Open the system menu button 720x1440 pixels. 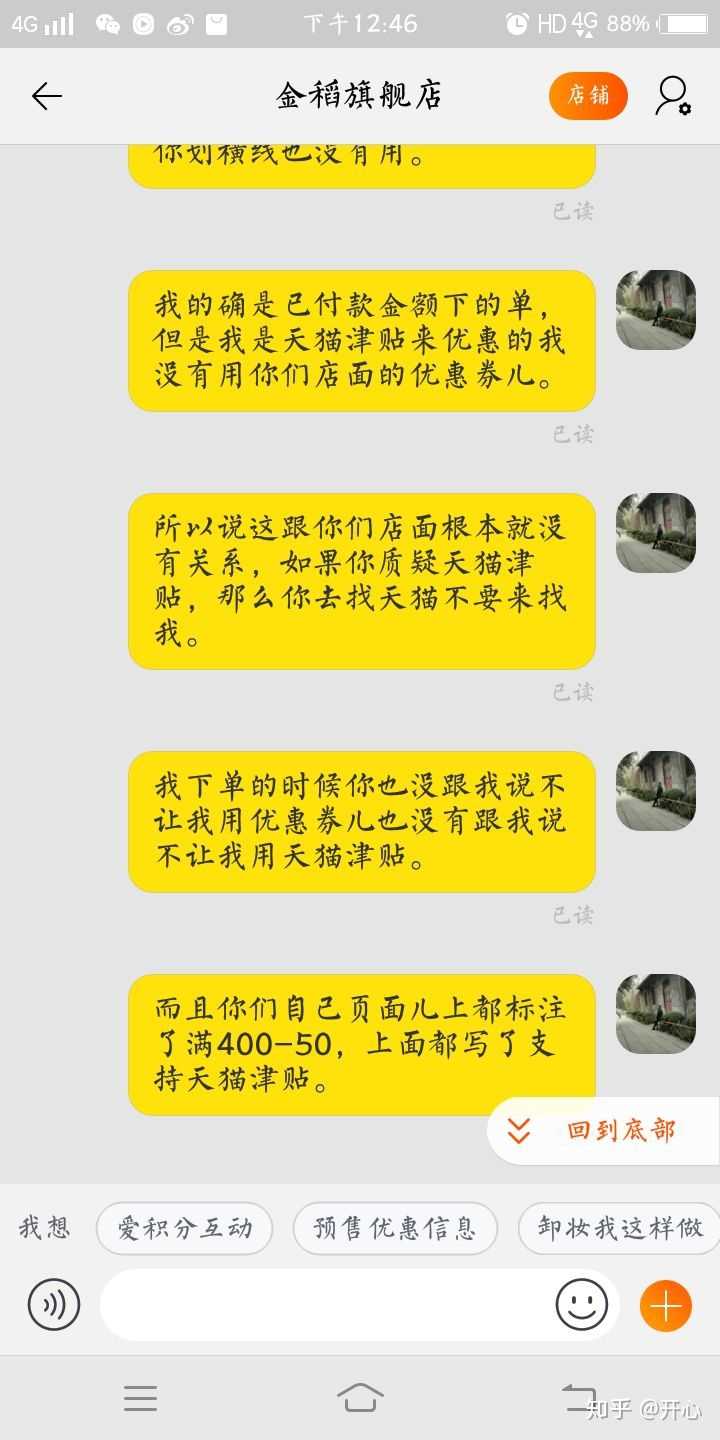140,1398
